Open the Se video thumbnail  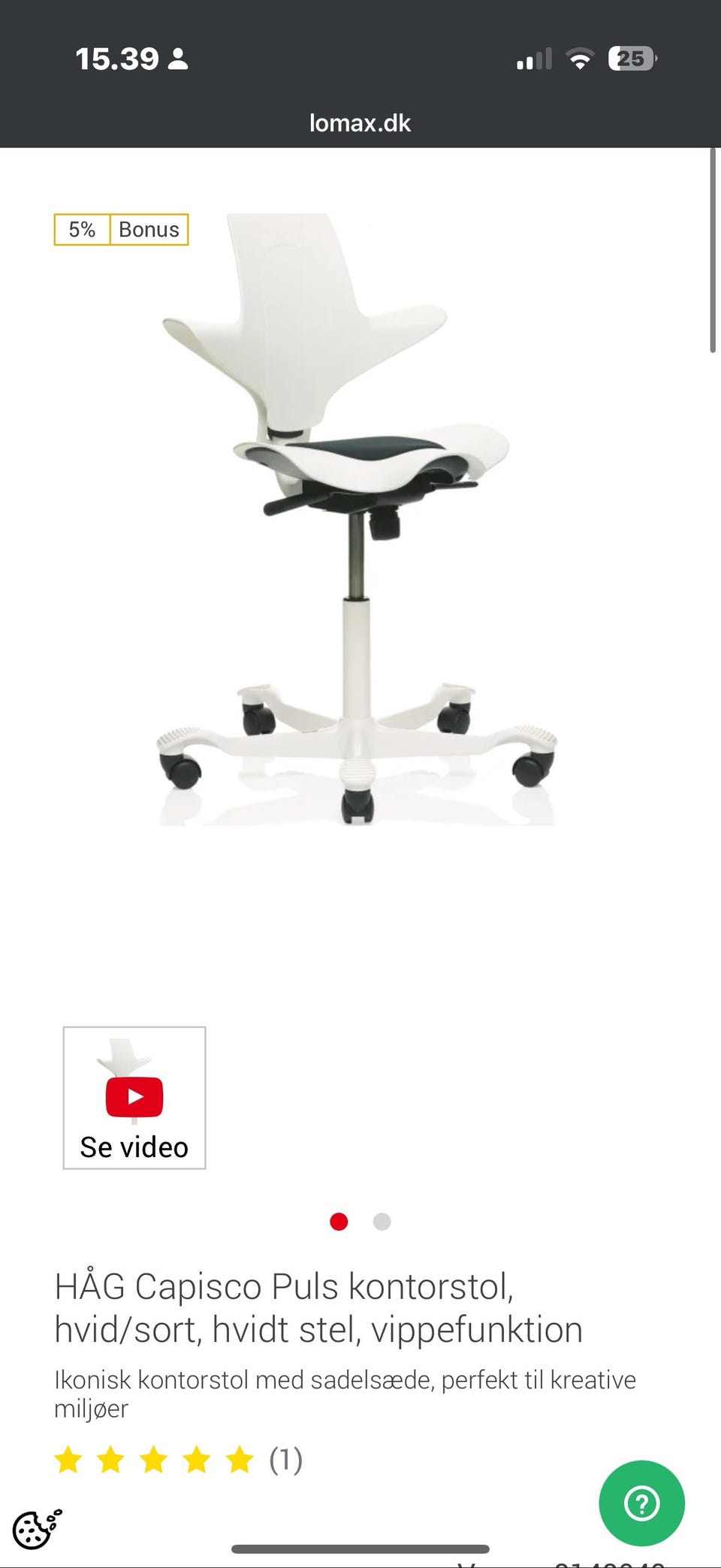pyautogui.click(x=134, y=1098)
